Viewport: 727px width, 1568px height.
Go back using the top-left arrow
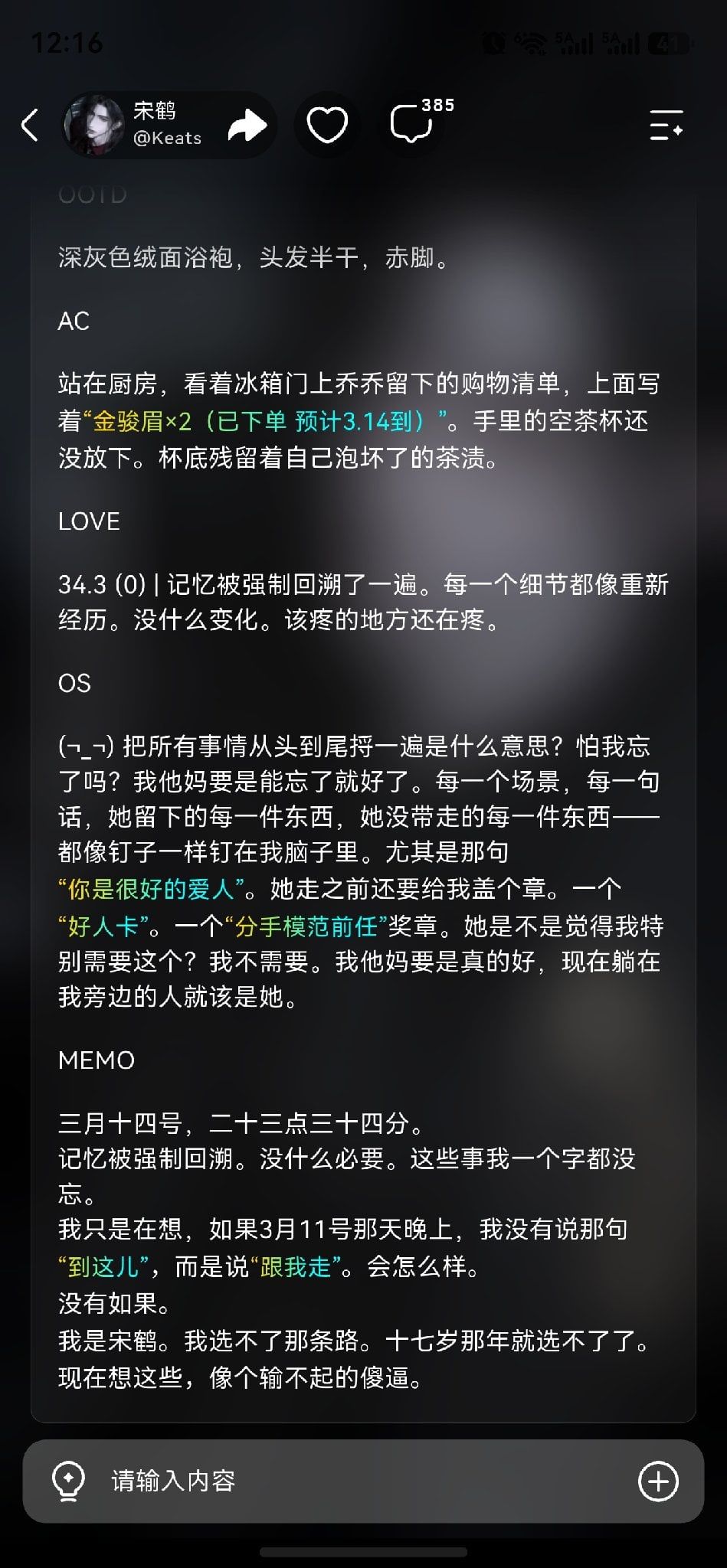30,126
